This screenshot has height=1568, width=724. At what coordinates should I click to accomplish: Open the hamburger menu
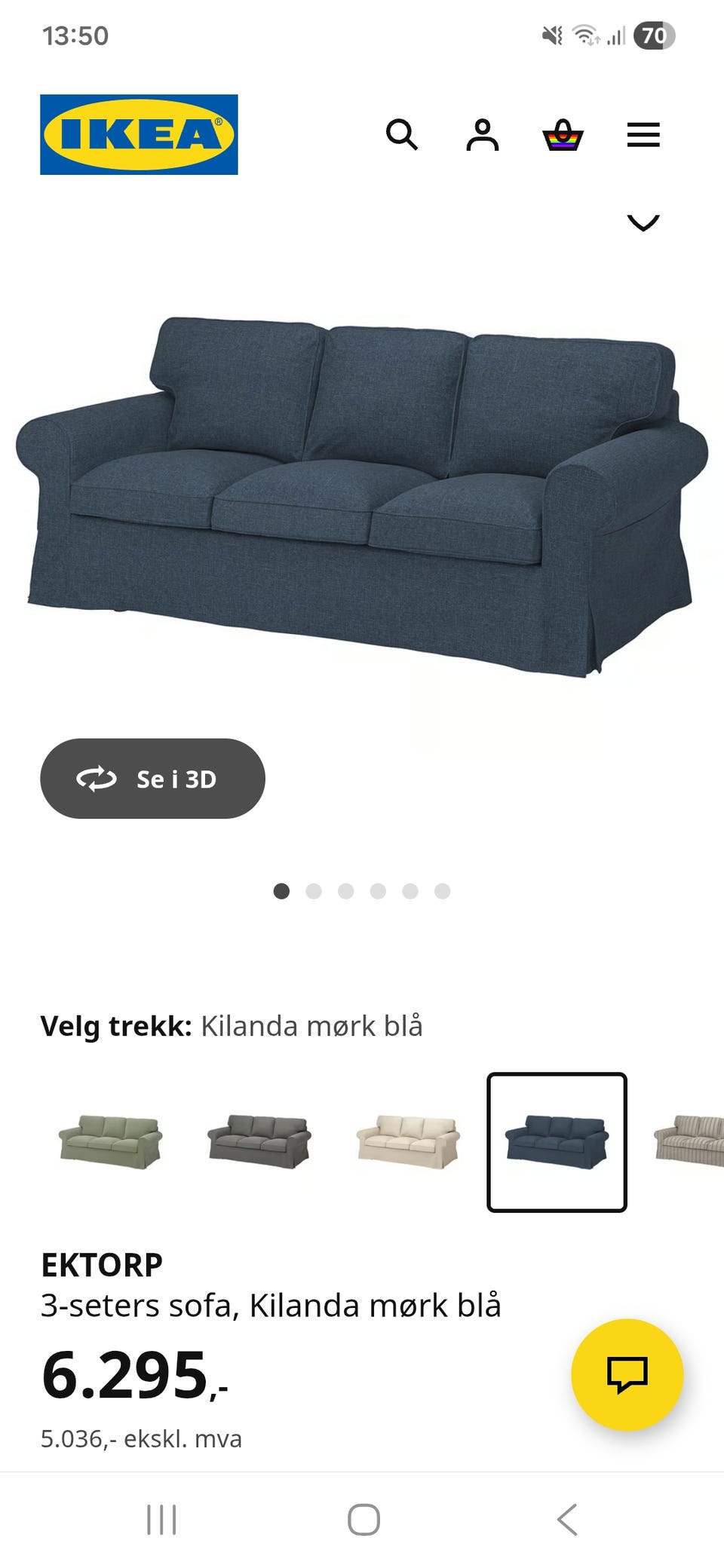pos(643,135)
